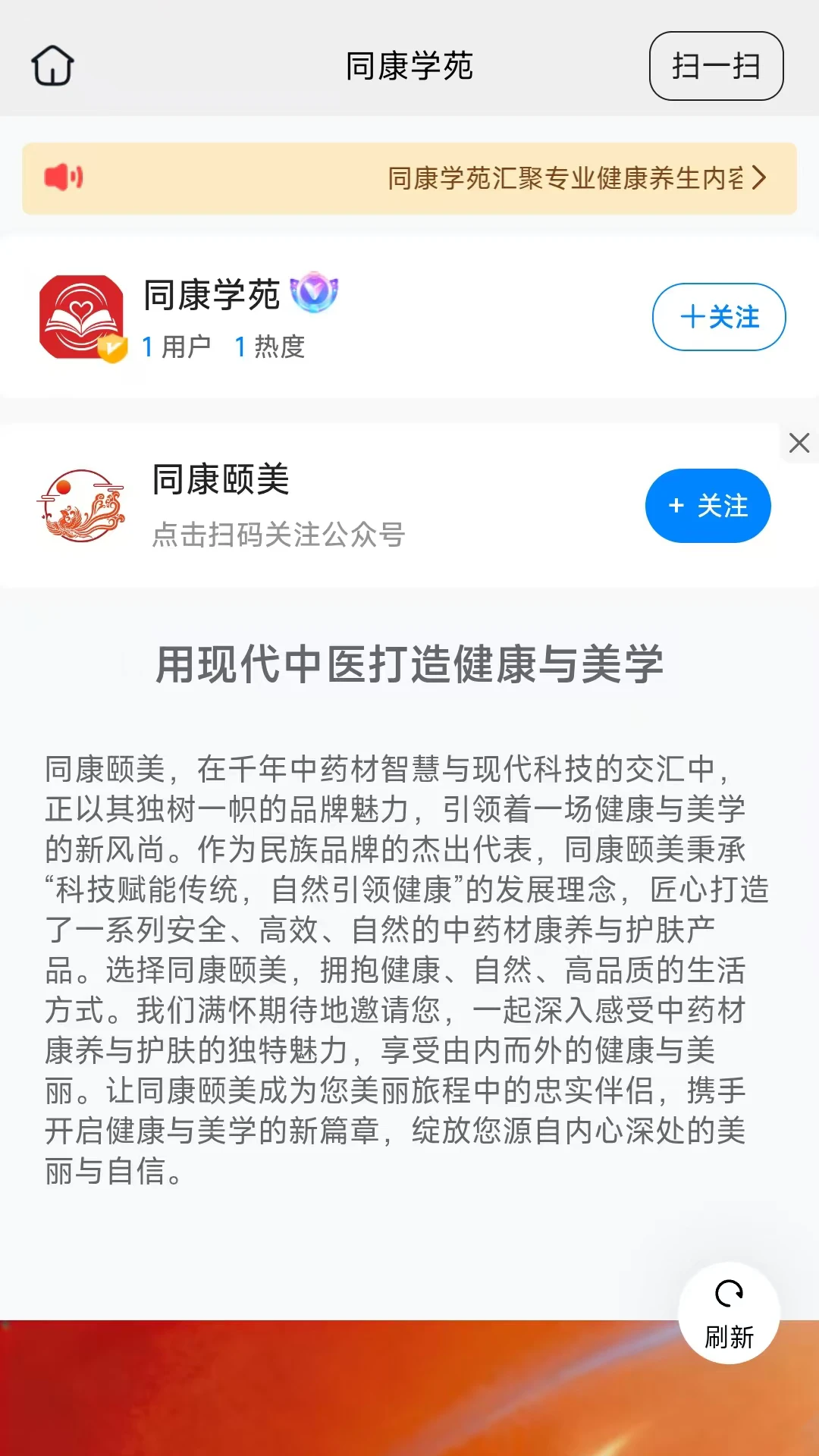The width and height of the screenshot is (819, 1456).
Task: Follow 同康学苑 with the outlined 关注 button
Action: pos(719,317)
